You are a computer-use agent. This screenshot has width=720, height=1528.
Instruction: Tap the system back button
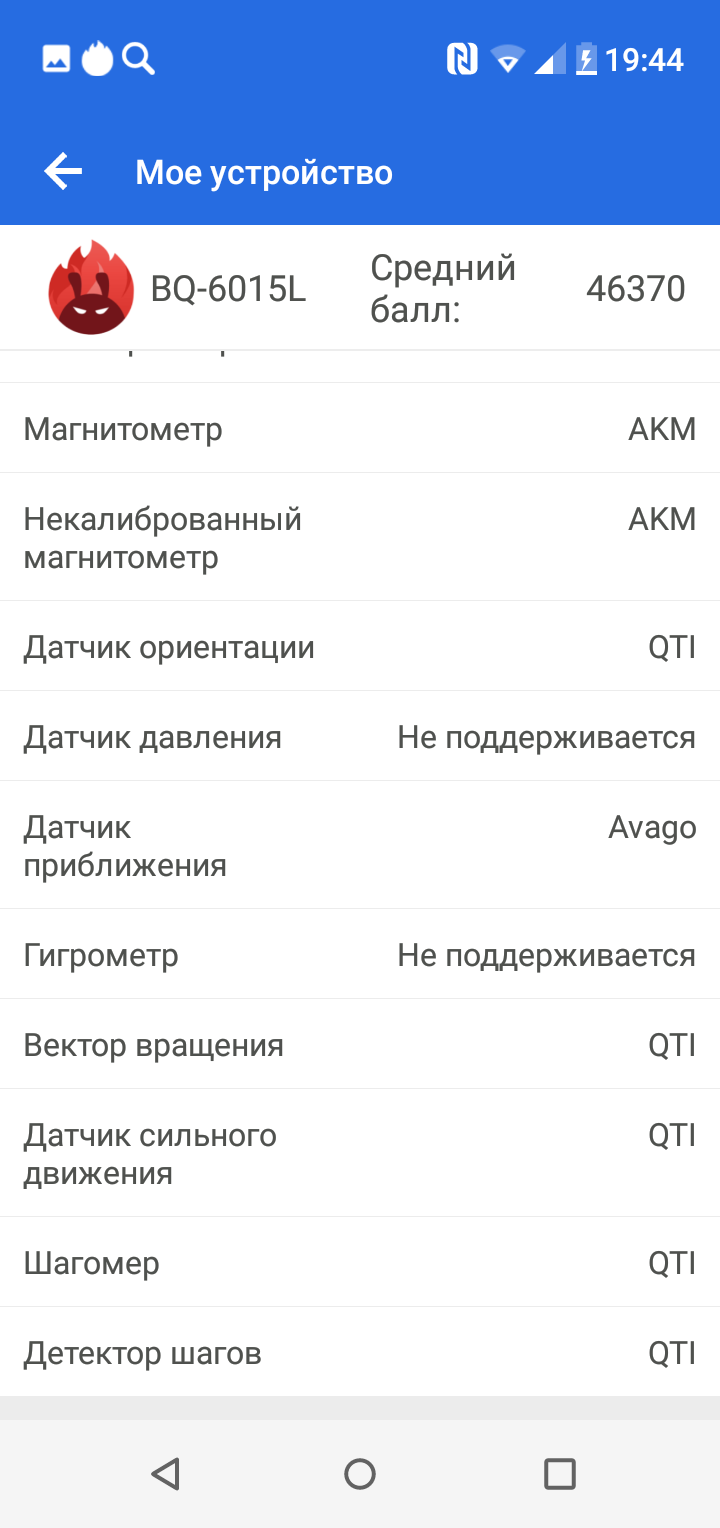point(165,1473)
